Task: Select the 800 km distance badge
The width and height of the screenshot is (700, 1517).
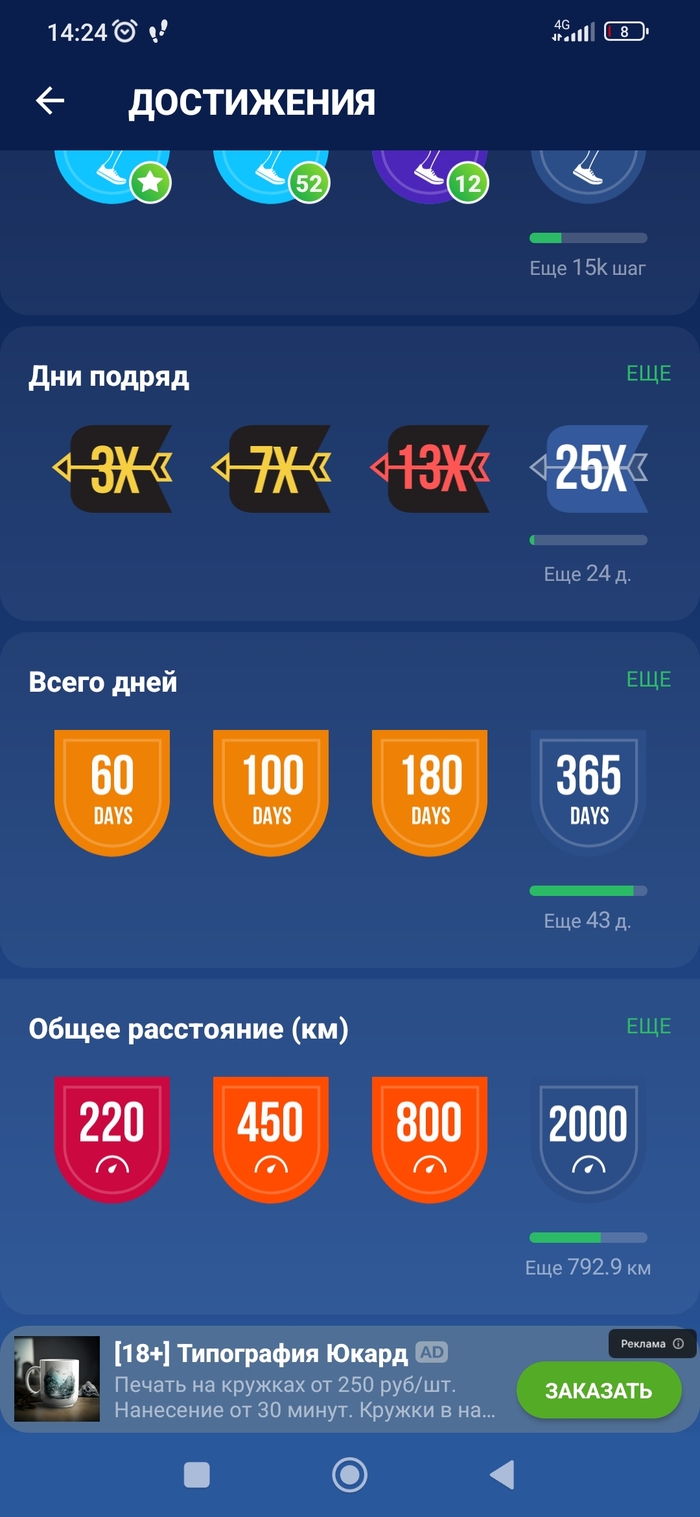Action: click(x=430, y=1138)
